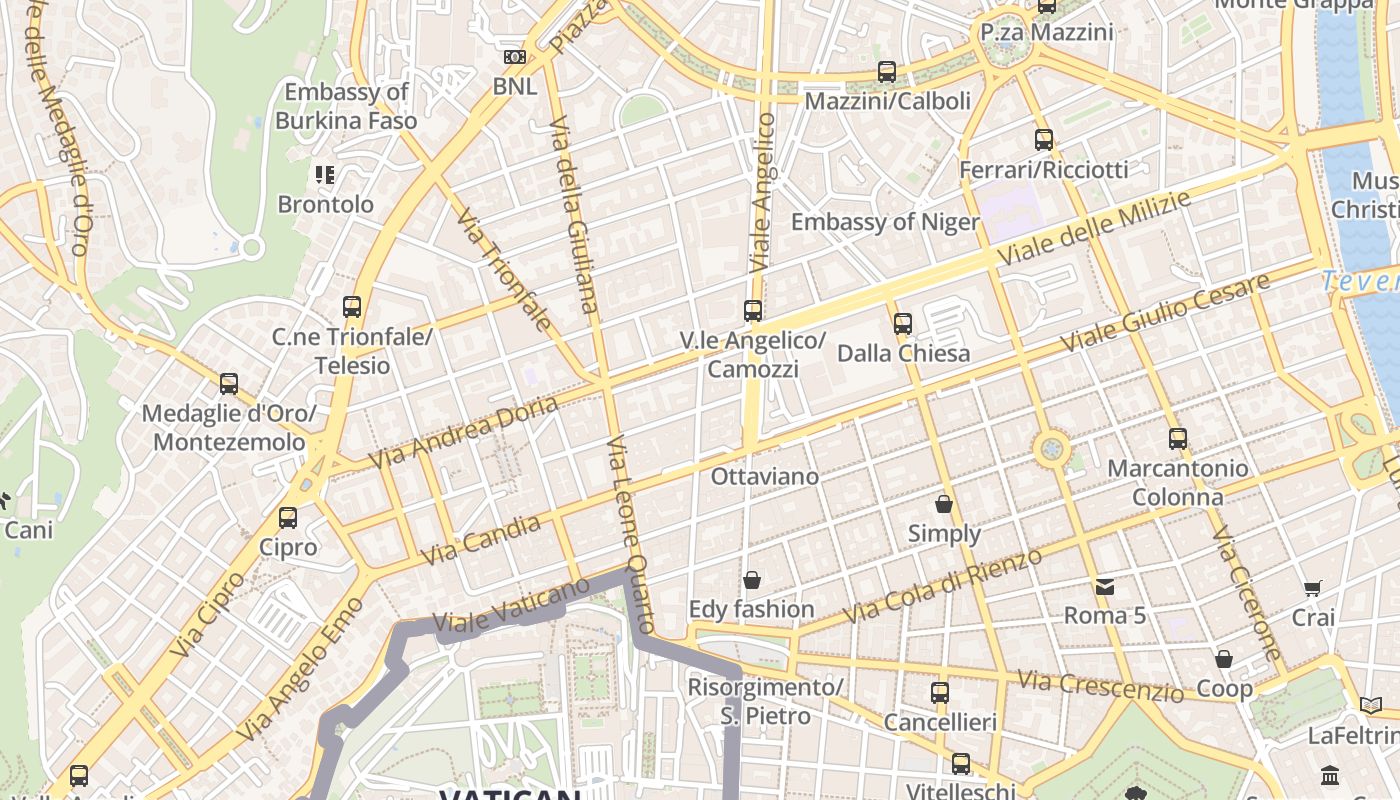Select the Simply shop marker
This screenshot has width=1400, height=800.
[x=944, y=504]
